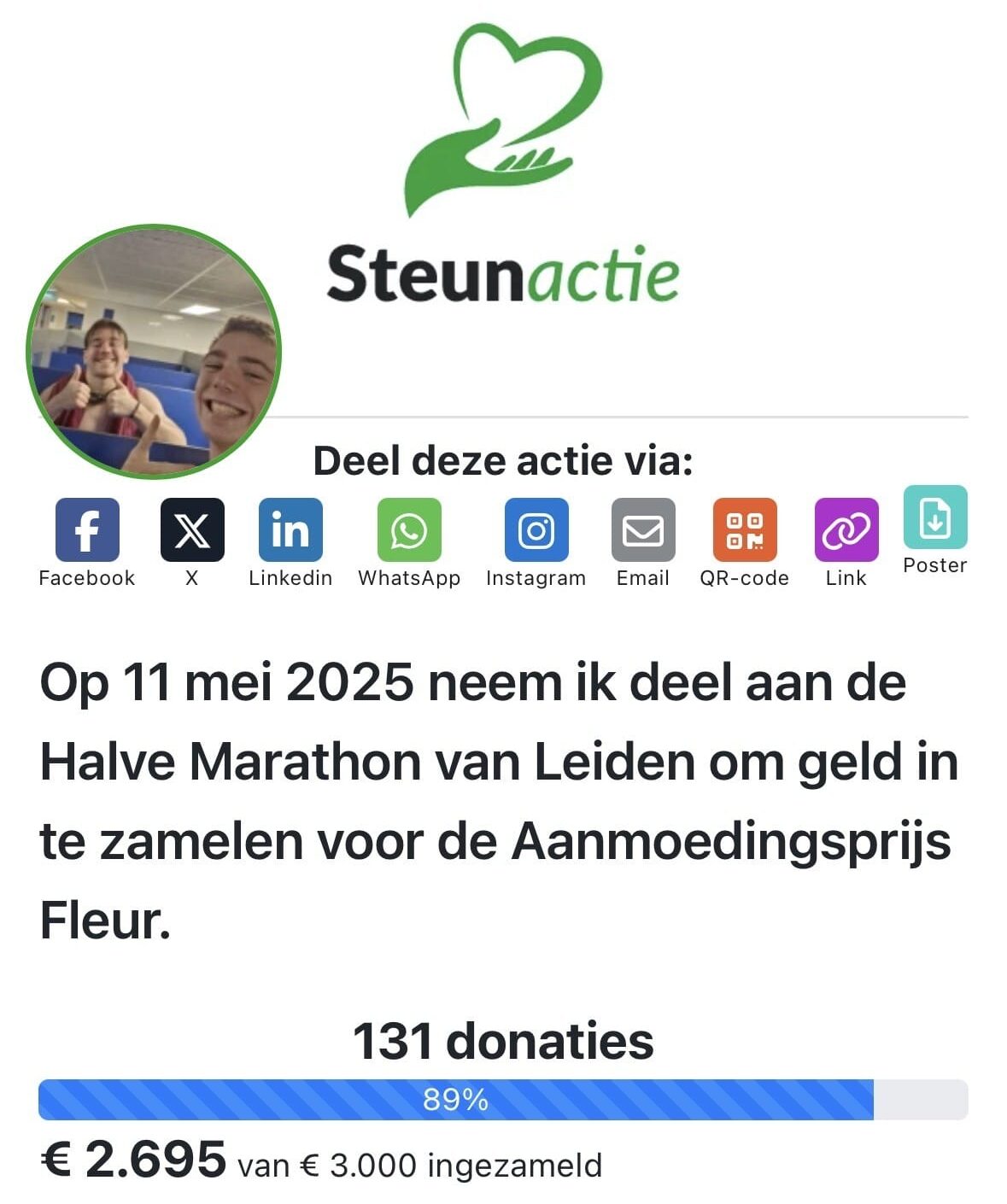Show the QR-code for this action
The height and width of the screenshot is (1204, 1007).
pyautogui.click(x=744, y=530)
